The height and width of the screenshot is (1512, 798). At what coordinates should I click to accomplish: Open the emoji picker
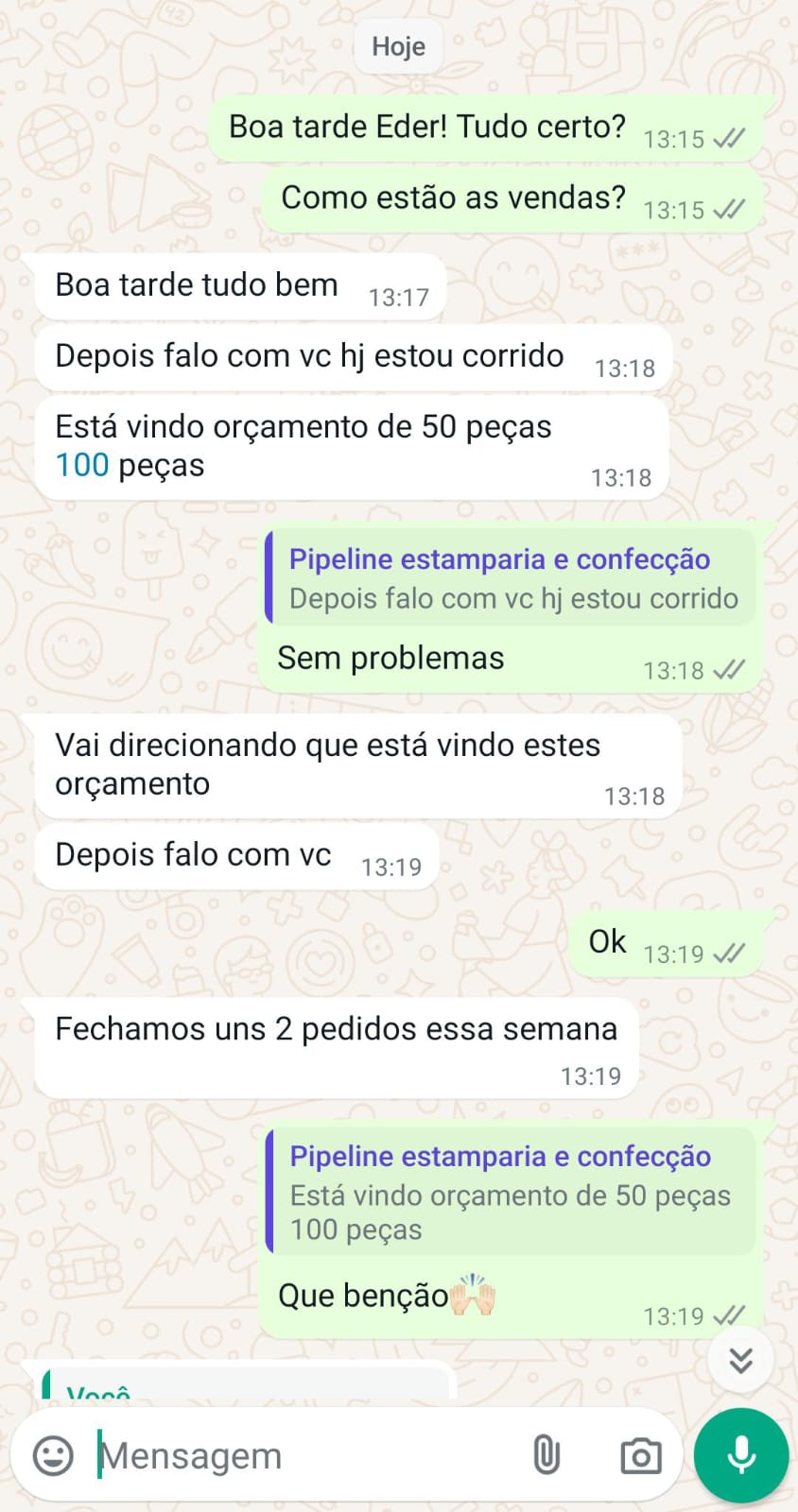point(53,1455)
